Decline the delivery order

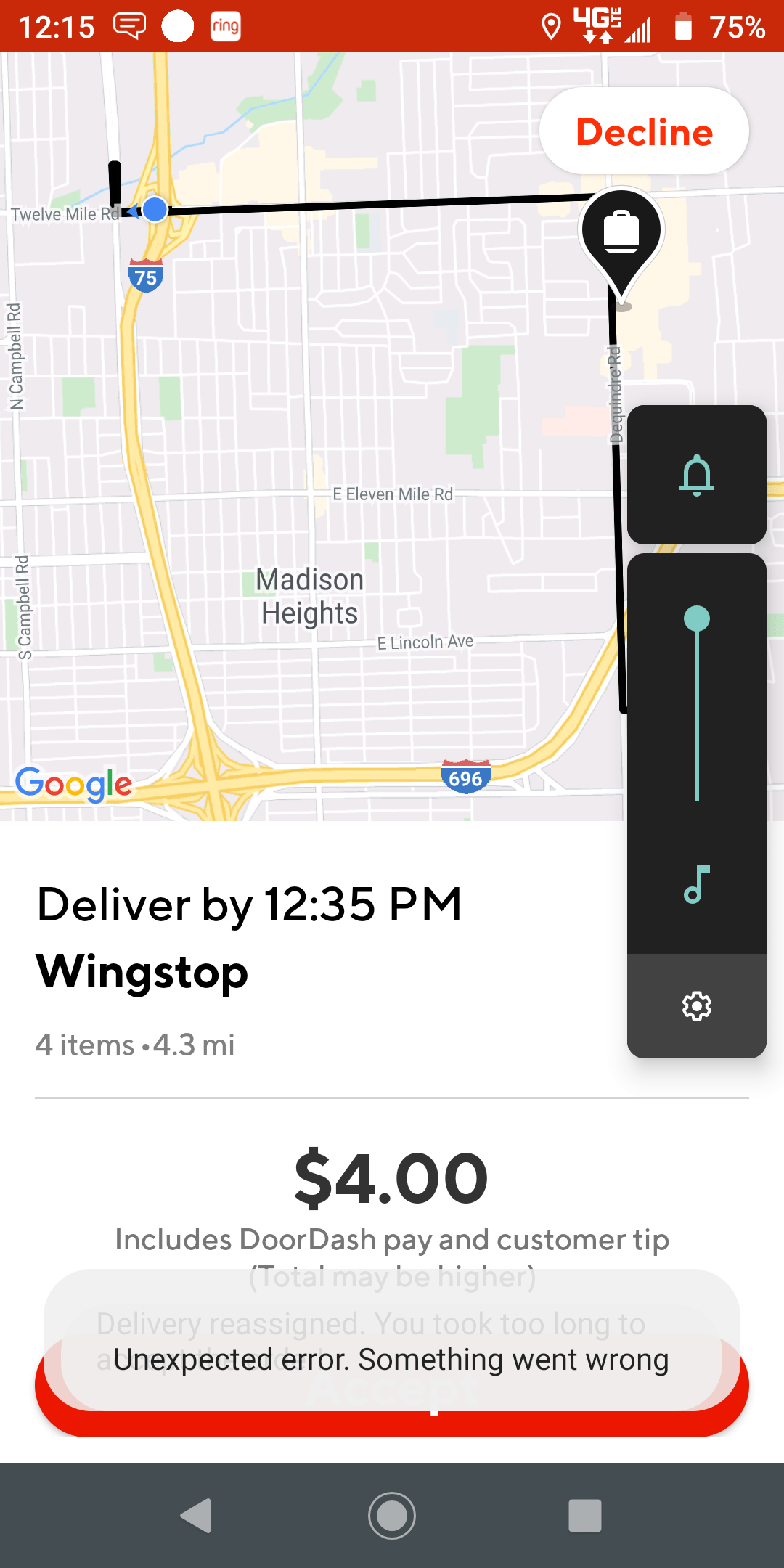(643, 131)
